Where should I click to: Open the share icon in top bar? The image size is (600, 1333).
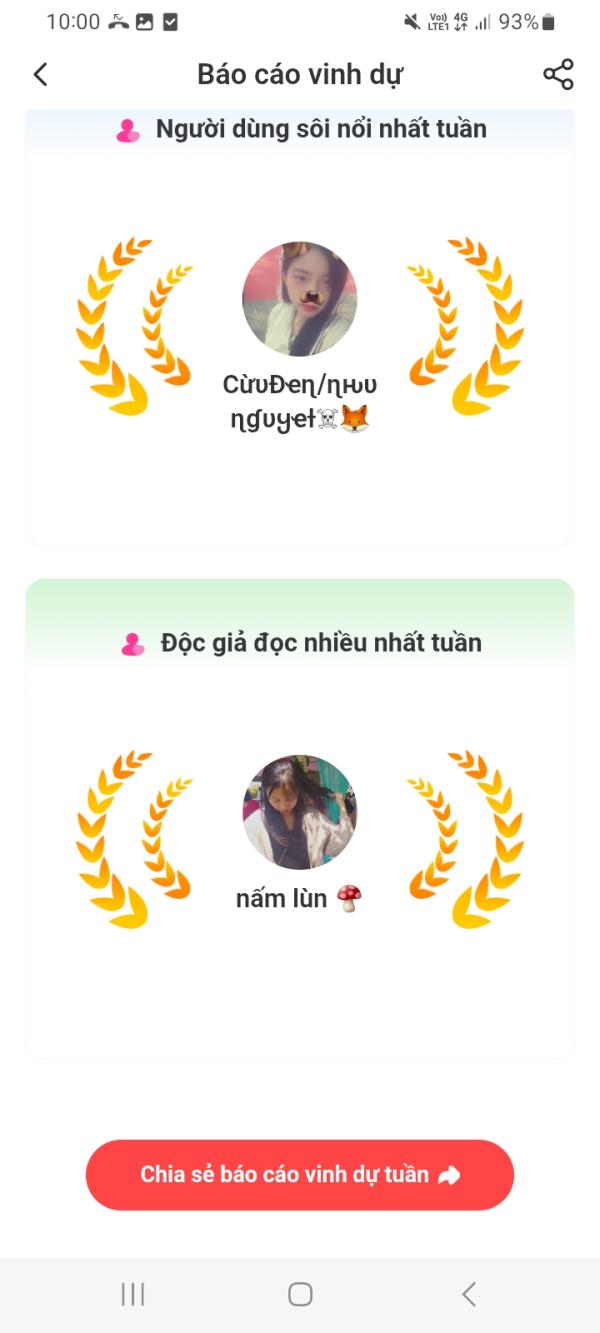pos(558,75)
